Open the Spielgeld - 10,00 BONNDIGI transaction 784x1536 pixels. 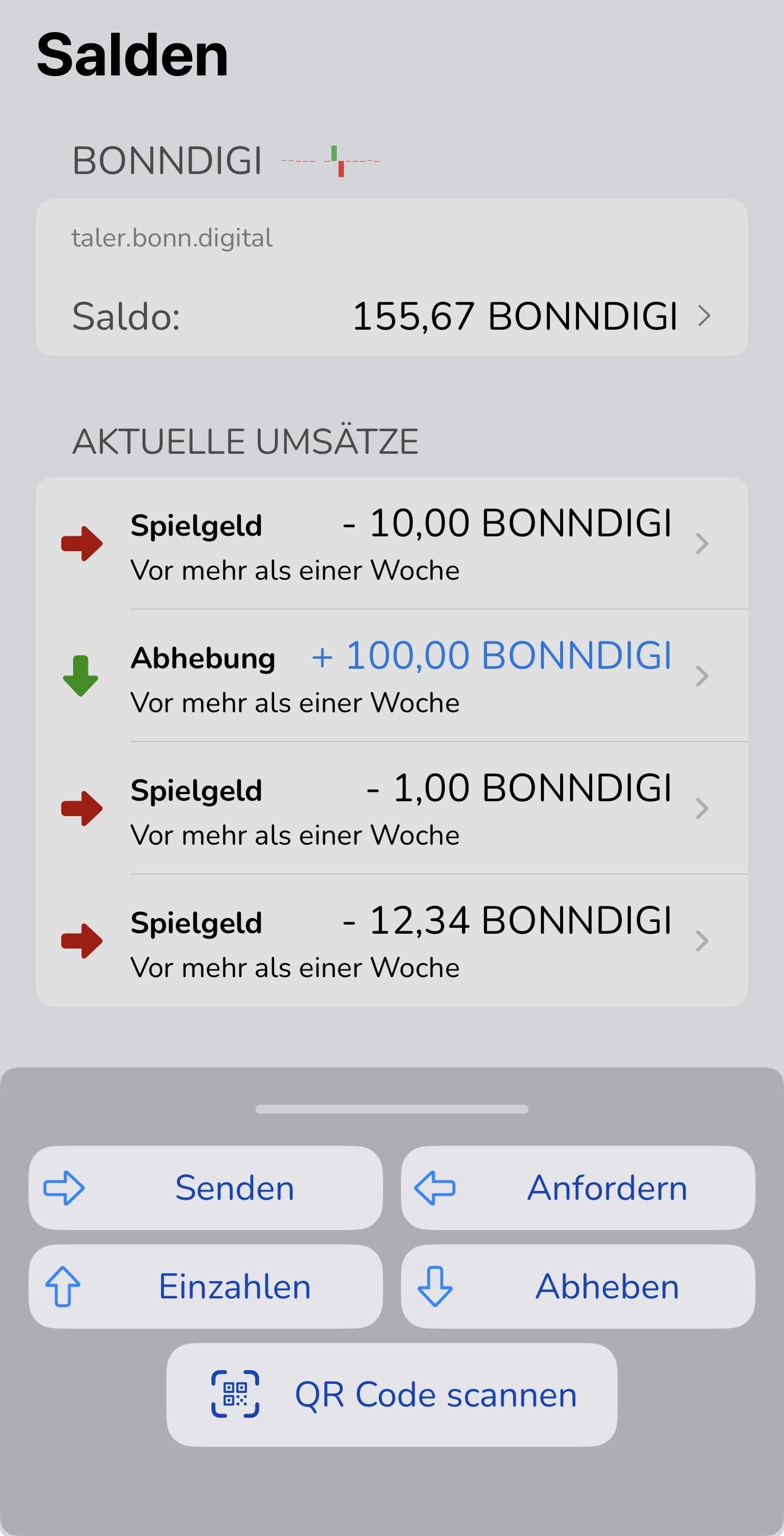tap(391, 543)
